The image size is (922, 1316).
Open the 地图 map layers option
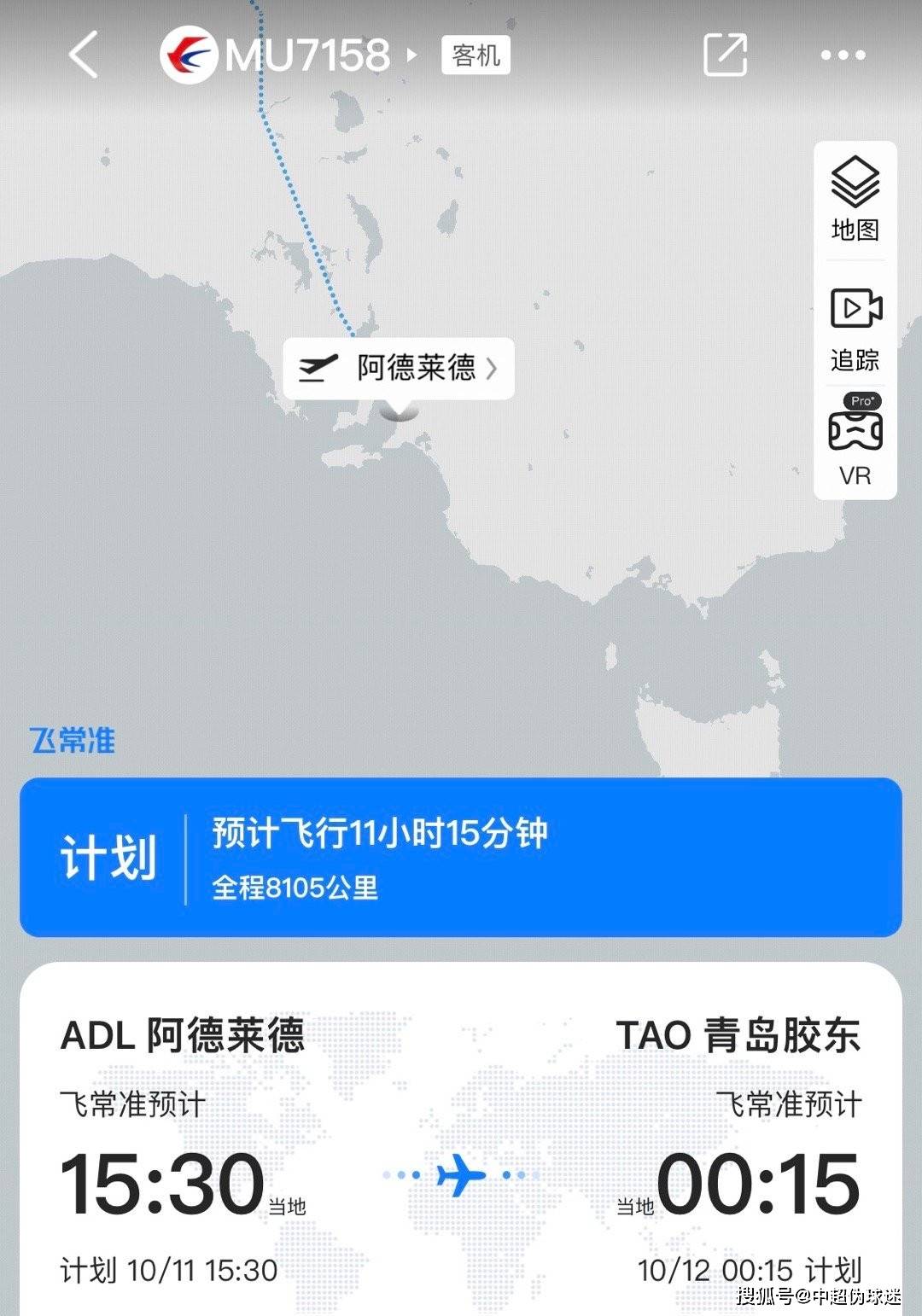pos(855,198)
